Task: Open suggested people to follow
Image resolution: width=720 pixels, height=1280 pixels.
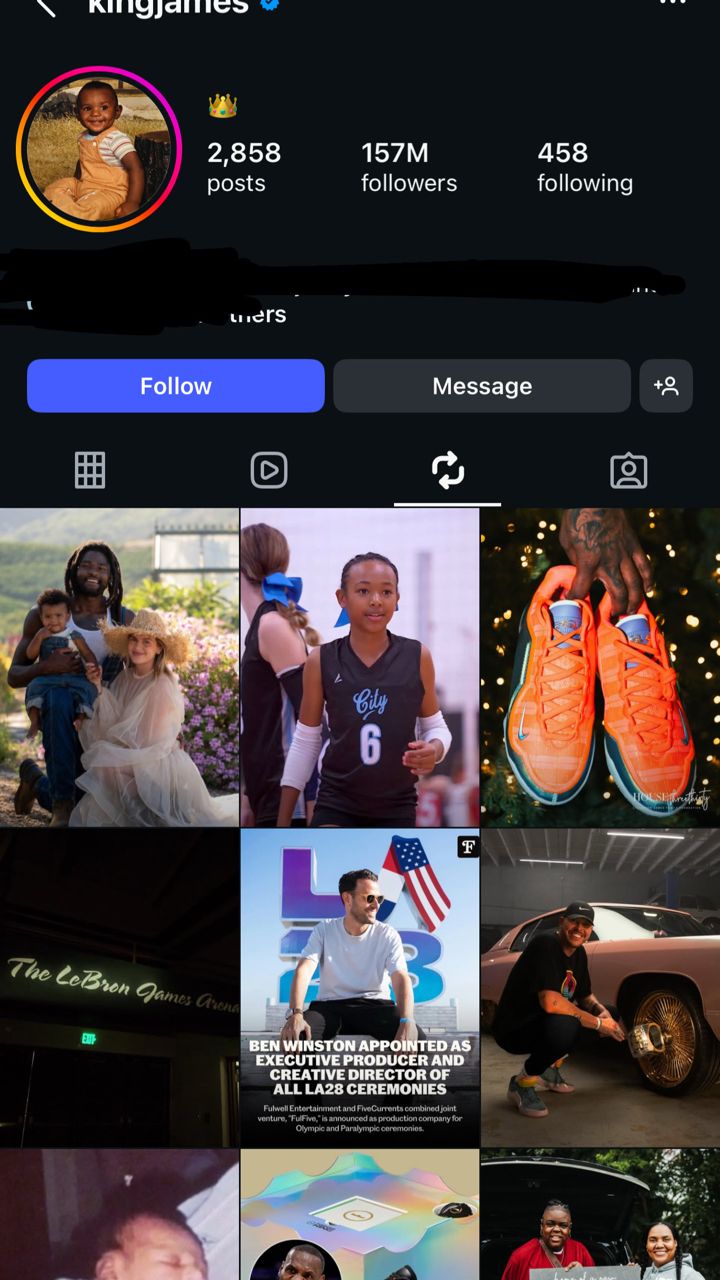Action: 666,386
